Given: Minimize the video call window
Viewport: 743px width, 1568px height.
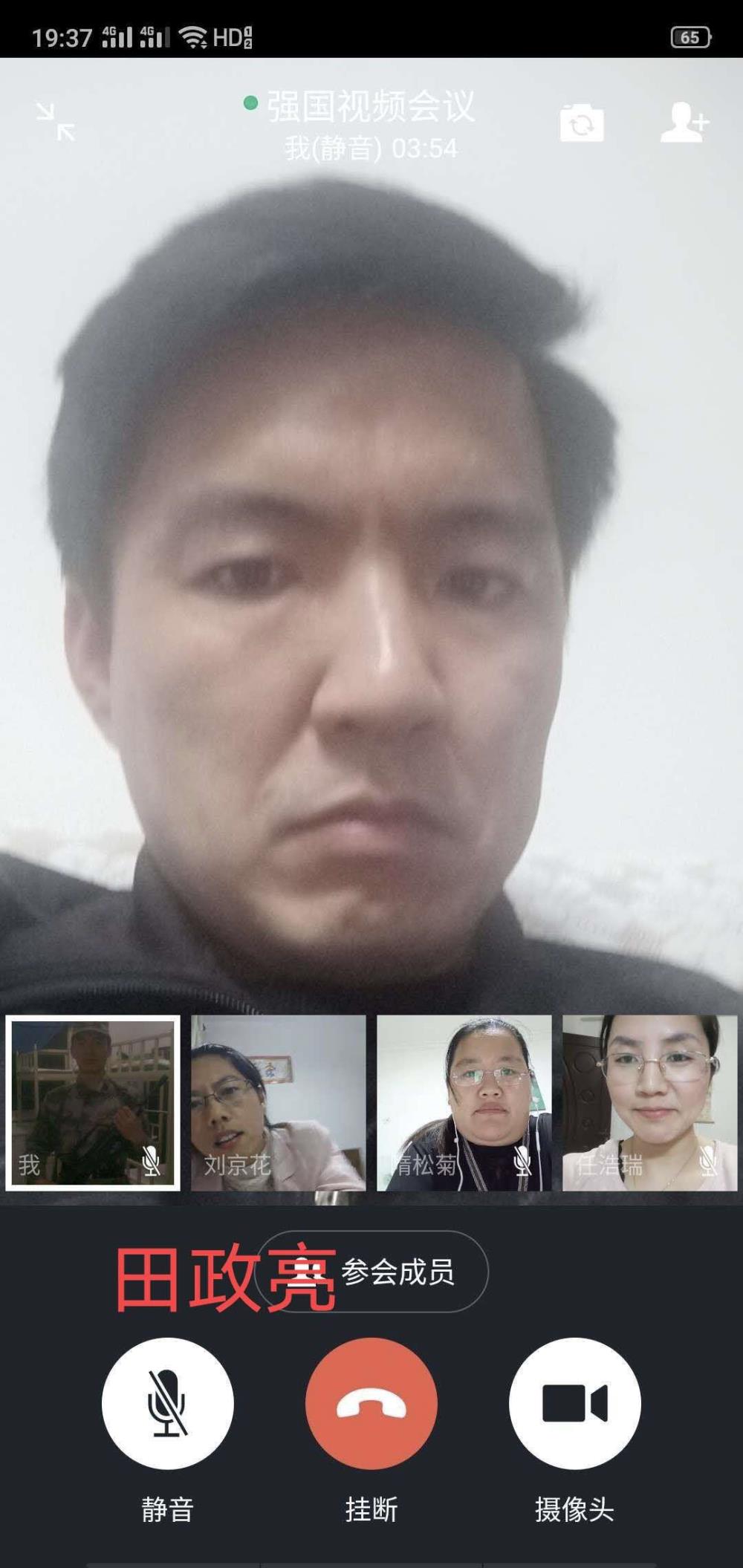Looking at the screenshot, I should tap(56, 122).
